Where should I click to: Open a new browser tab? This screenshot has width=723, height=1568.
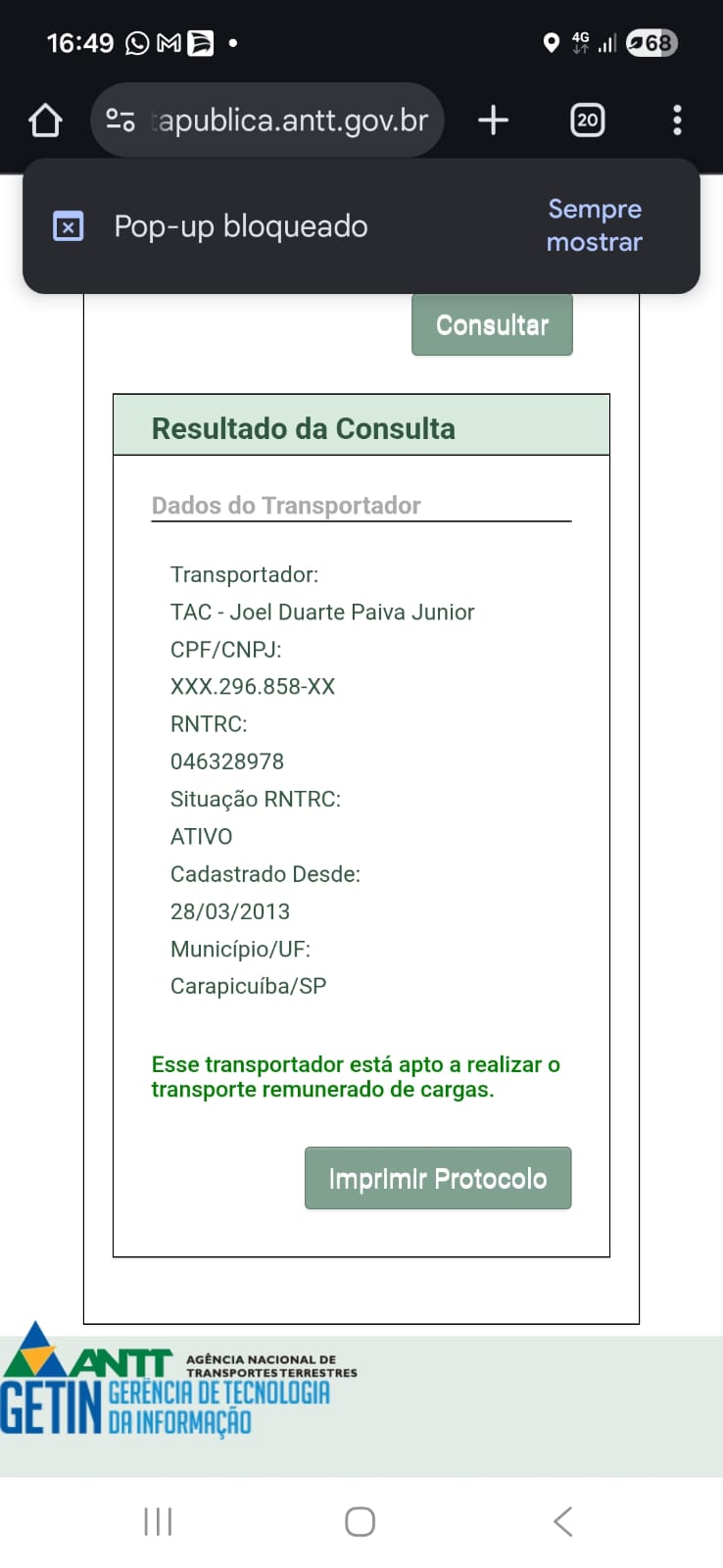pyautogui.click(x=493, y=121)
